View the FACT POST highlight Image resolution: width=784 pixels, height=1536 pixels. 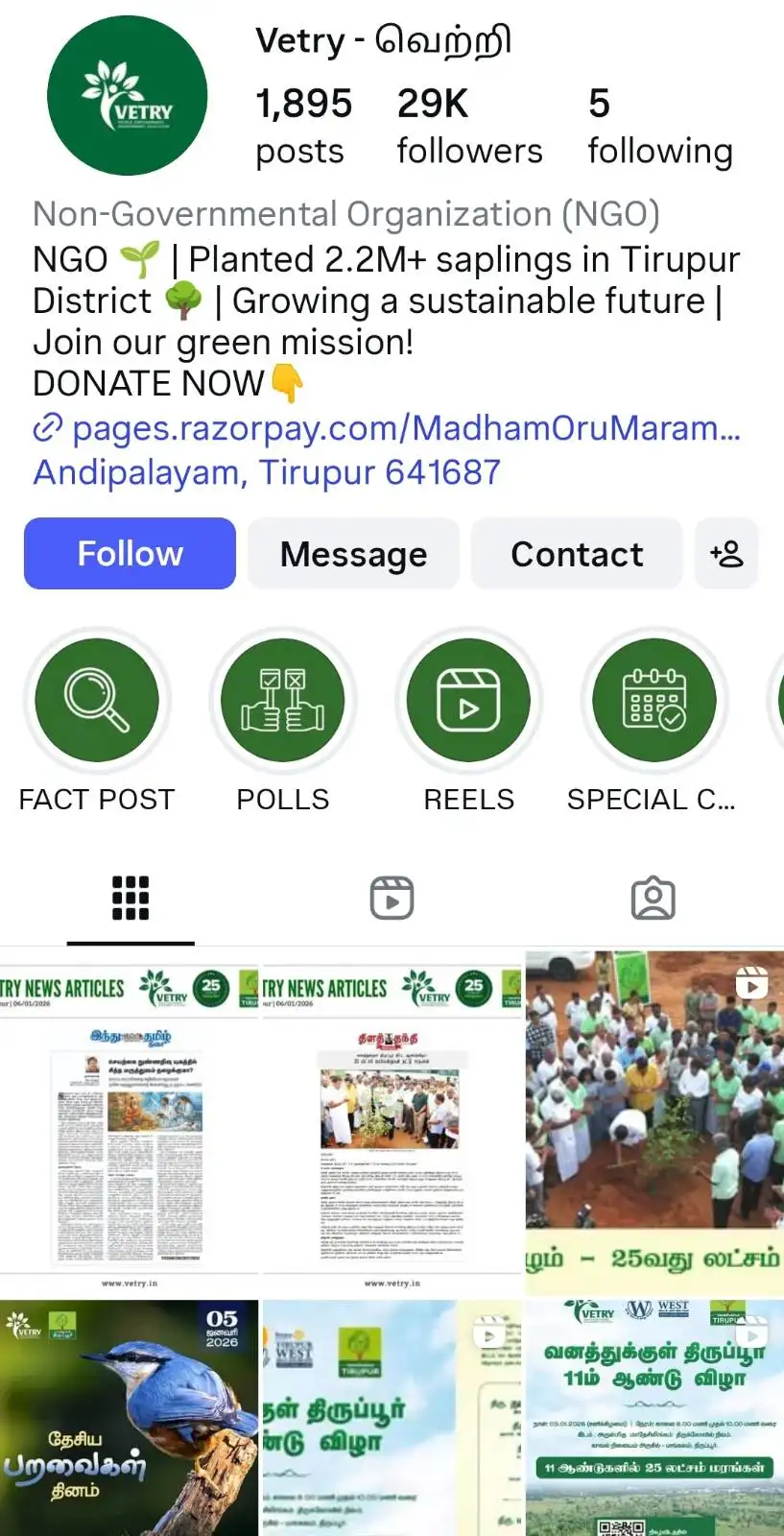[x=97, y=701]
